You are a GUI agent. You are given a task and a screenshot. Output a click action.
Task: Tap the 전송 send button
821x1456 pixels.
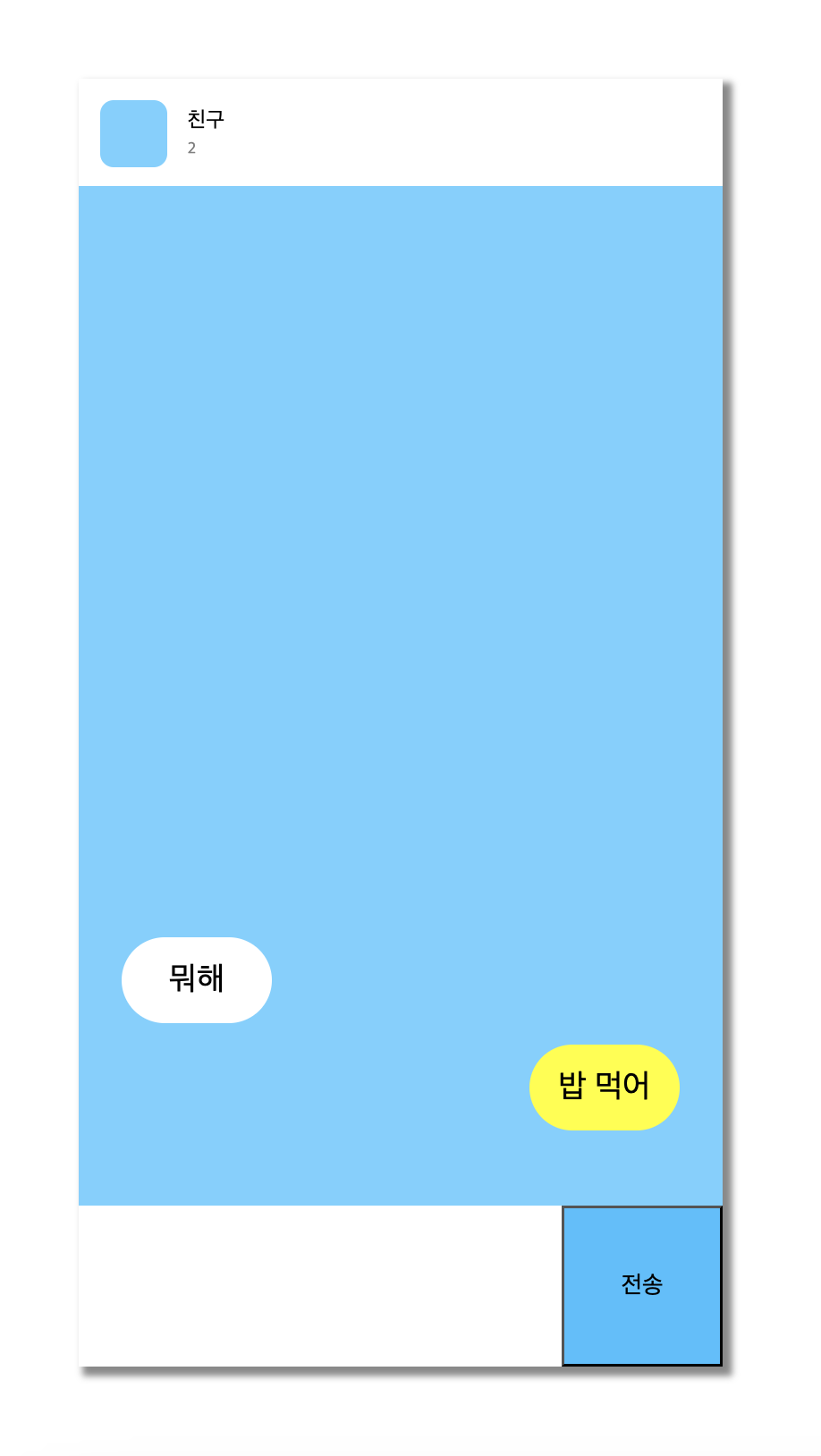tap(641, 1285)
